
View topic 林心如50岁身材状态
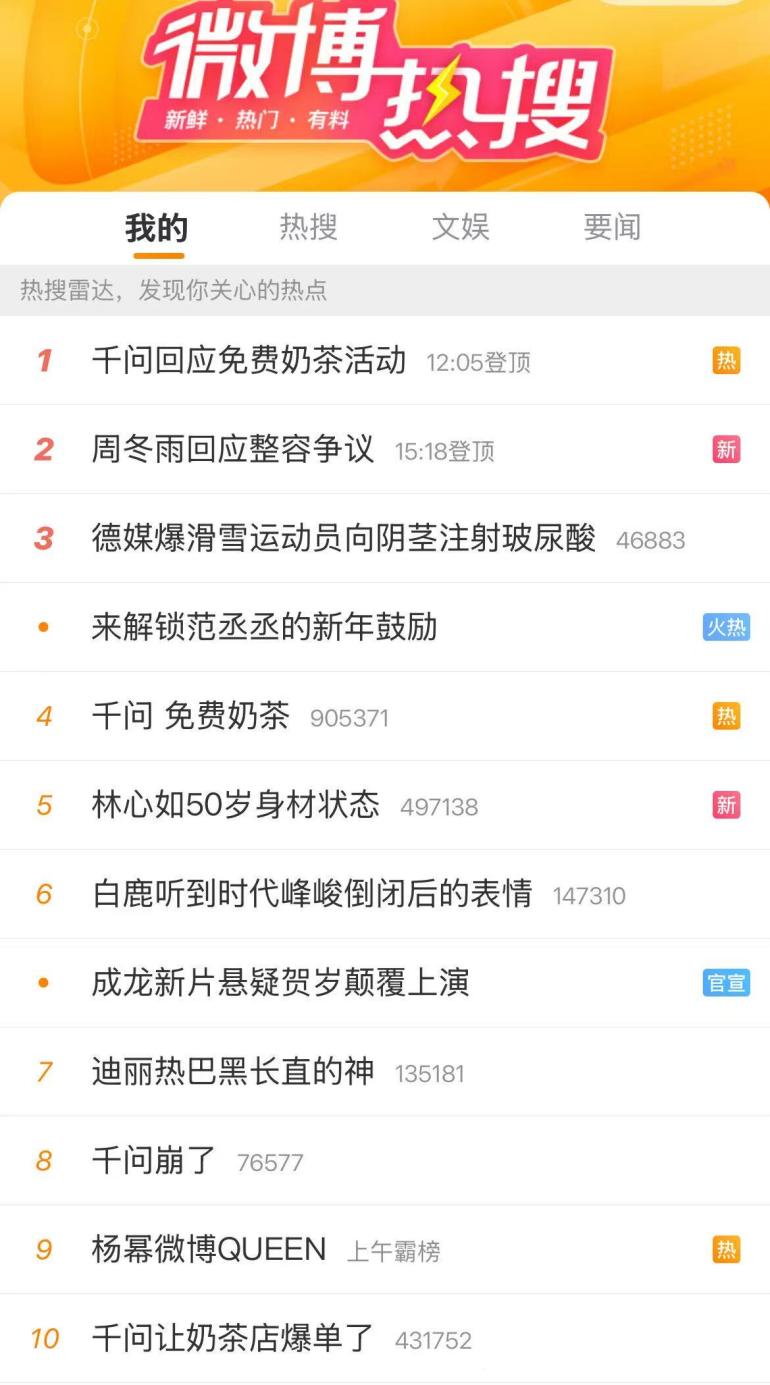pyautogui.click(x=236, y=805)
